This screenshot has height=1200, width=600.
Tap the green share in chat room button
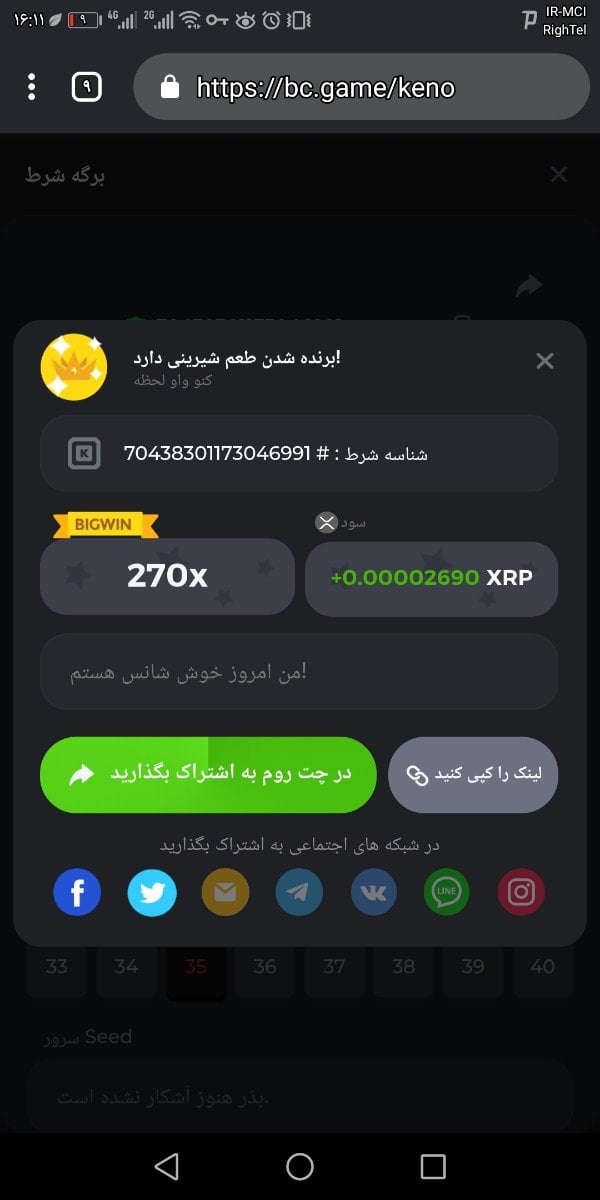point(208,774)
